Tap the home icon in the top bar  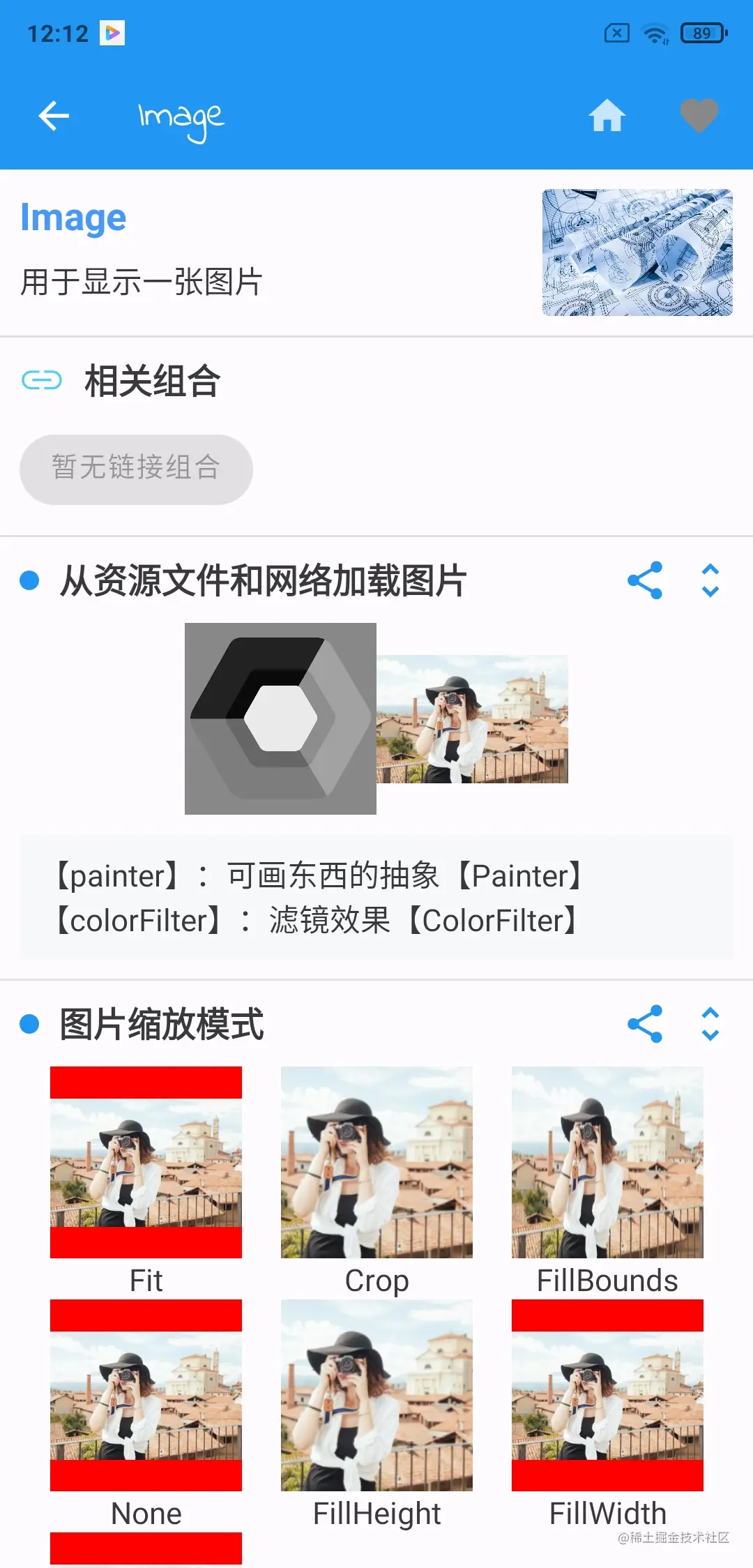click(606, 116)
